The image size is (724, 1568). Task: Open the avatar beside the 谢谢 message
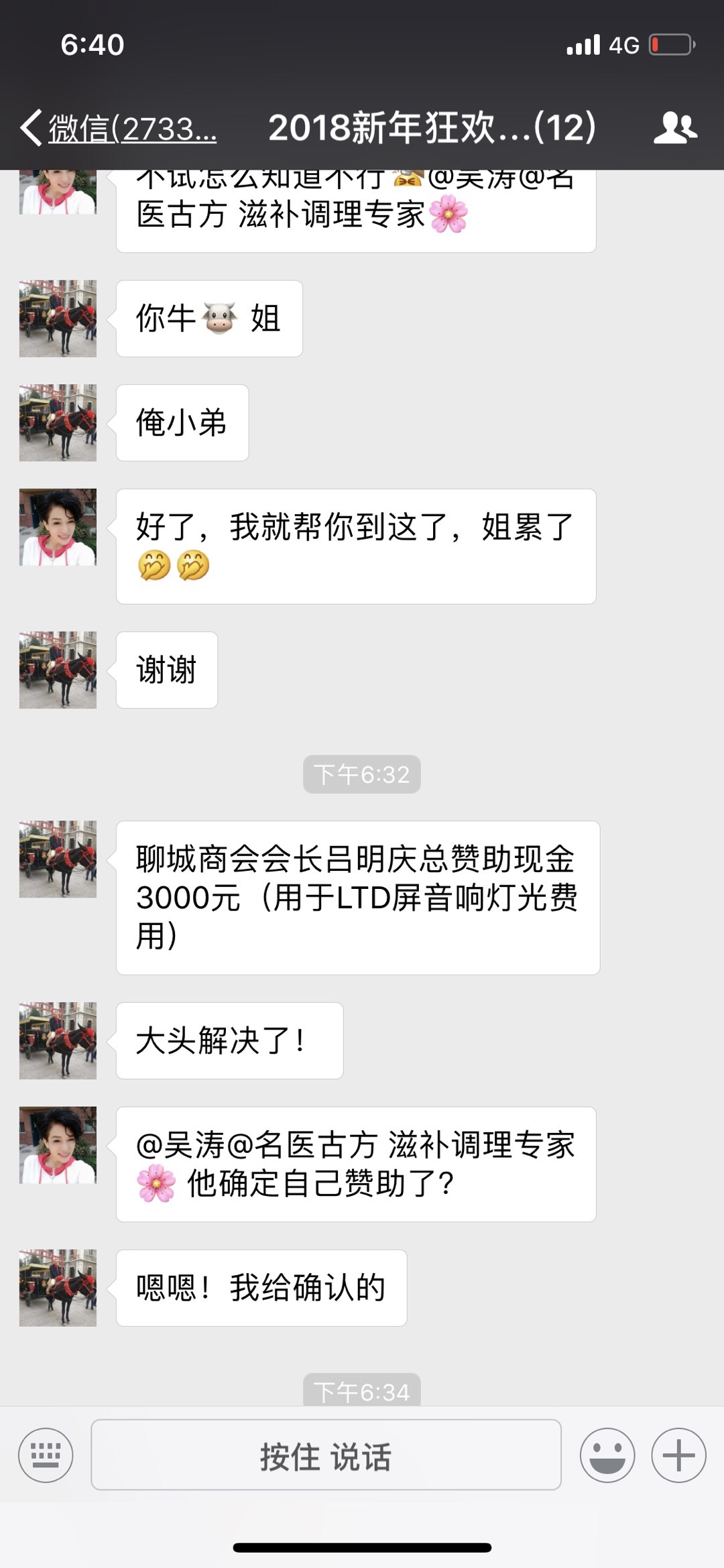point(58,670)
